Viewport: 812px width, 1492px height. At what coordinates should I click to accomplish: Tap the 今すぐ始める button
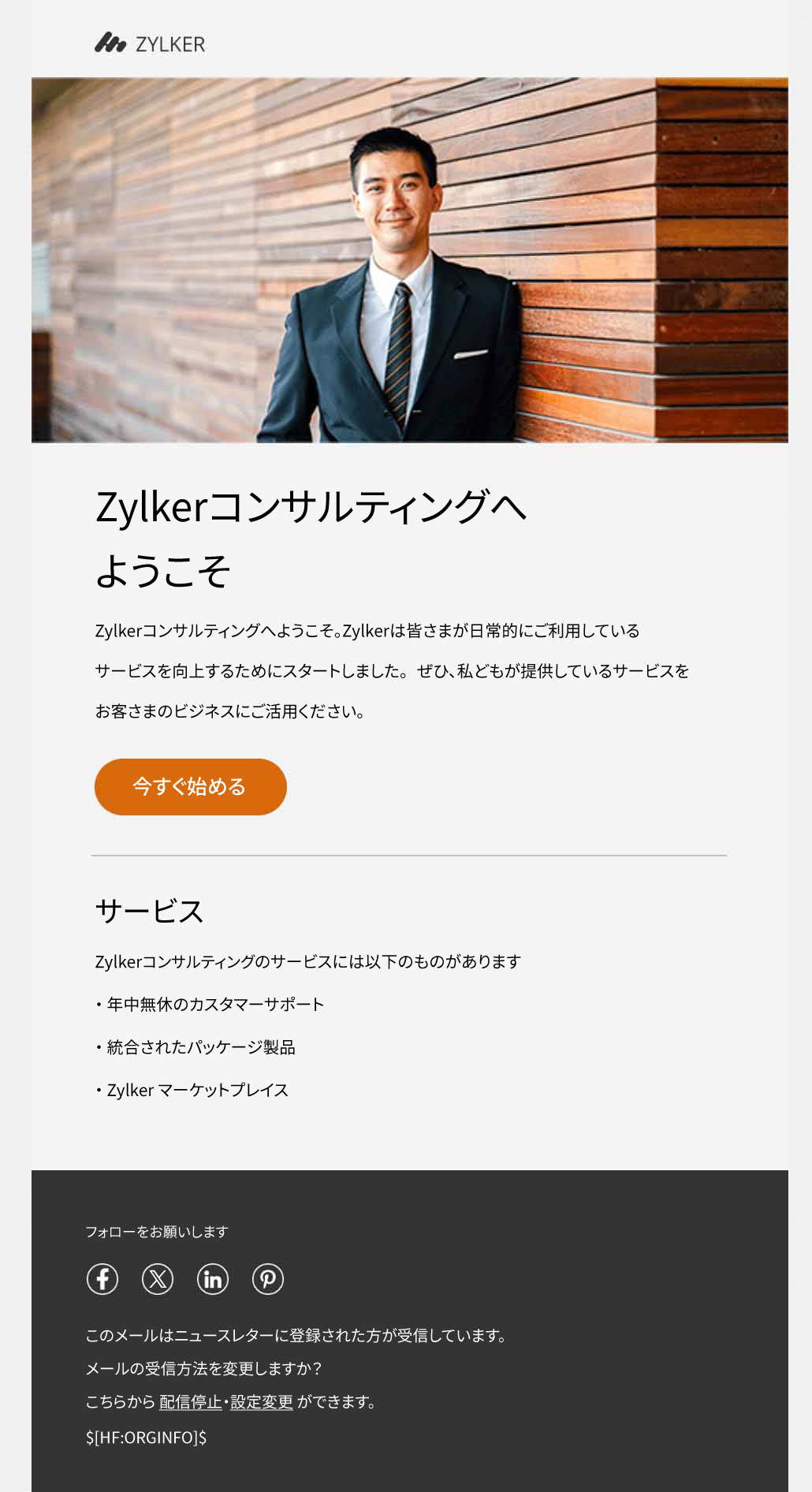tap(190, 786)
